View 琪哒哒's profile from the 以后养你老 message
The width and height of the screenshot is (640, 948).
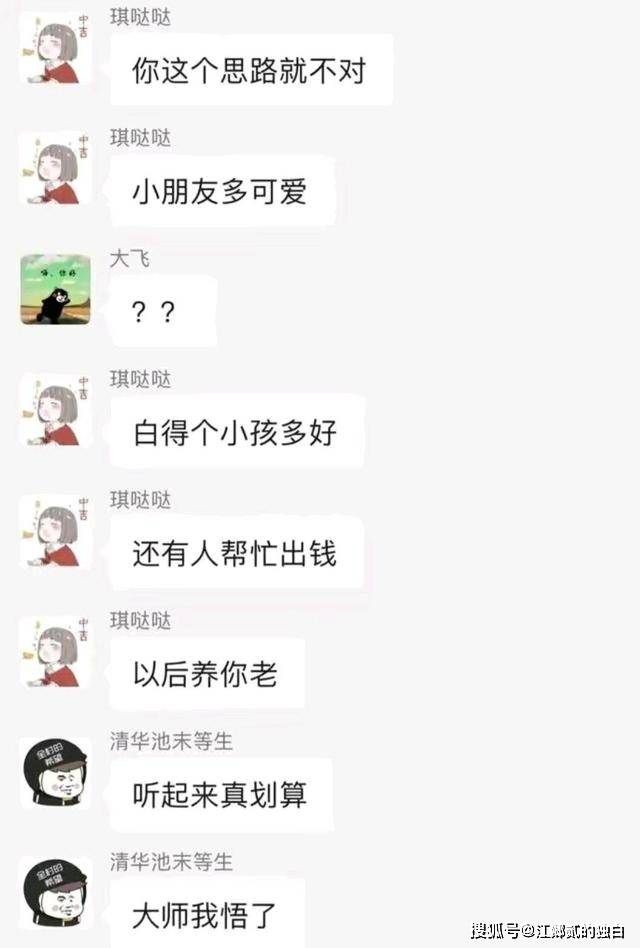[56, 652]
